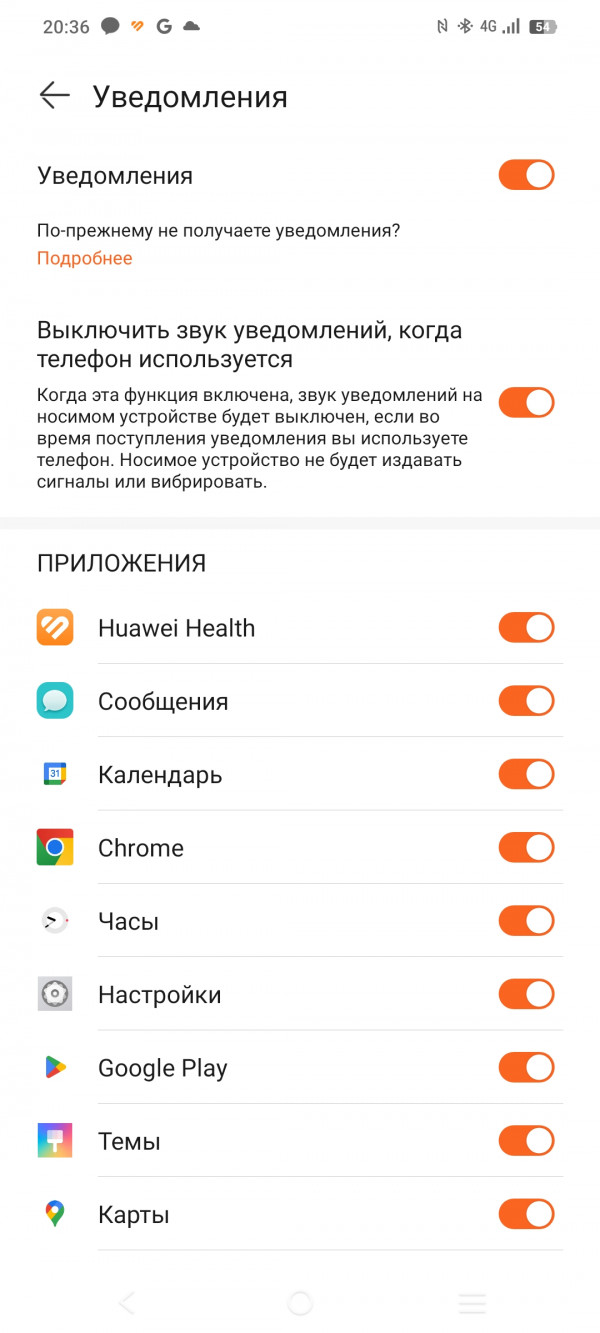Disable Карты notifications
Screen dimensions: 600x1333
[526, 1214]
